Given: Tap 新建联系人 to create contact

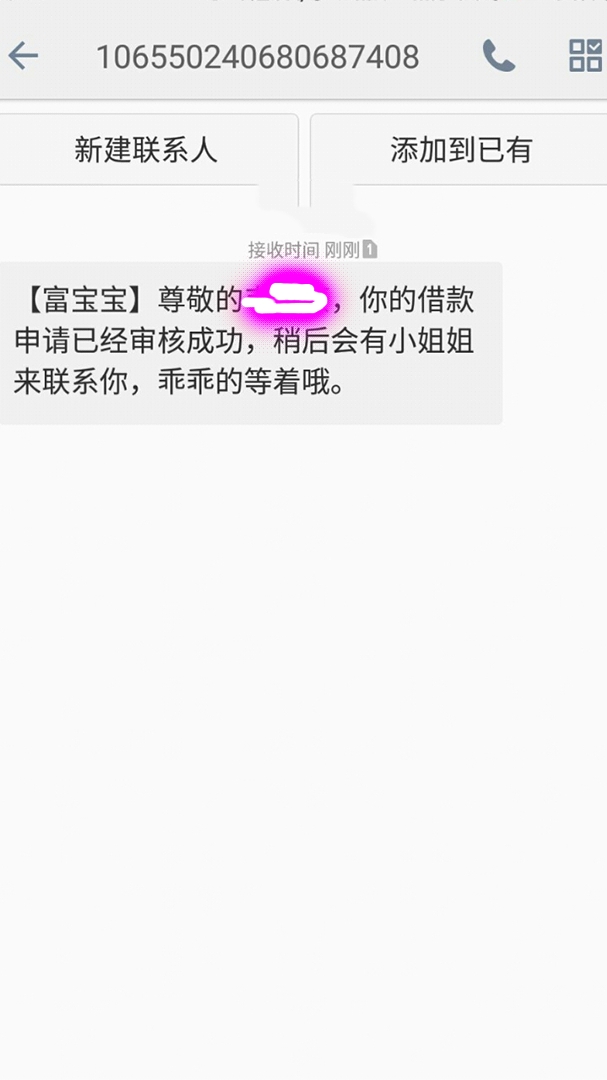Looking at the screenshot, I should point(146,149).
